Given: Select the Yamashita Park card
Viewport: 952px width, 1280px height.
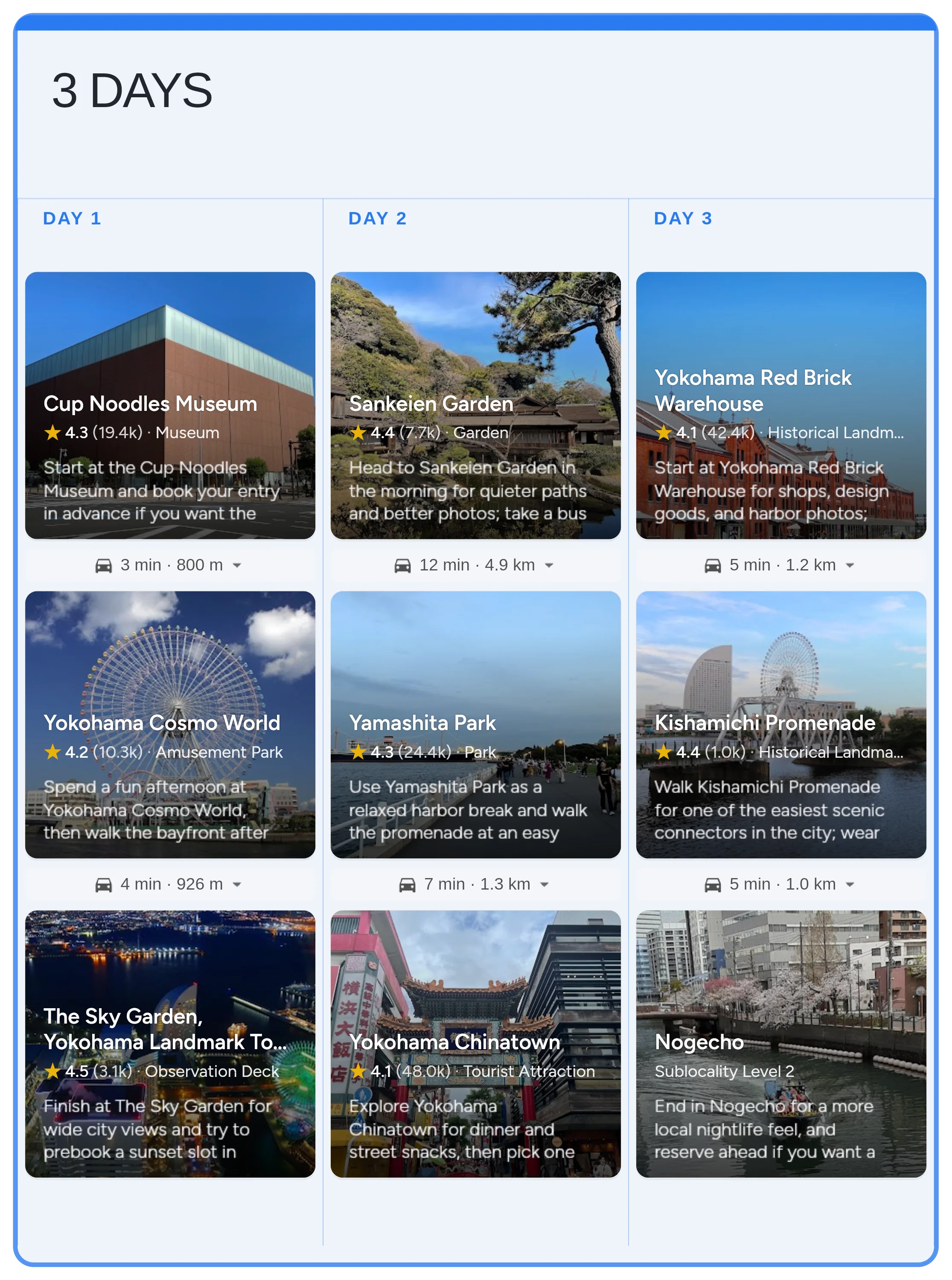Looking at the screenshot, I should pyautogui.click(x=475, y=724).
